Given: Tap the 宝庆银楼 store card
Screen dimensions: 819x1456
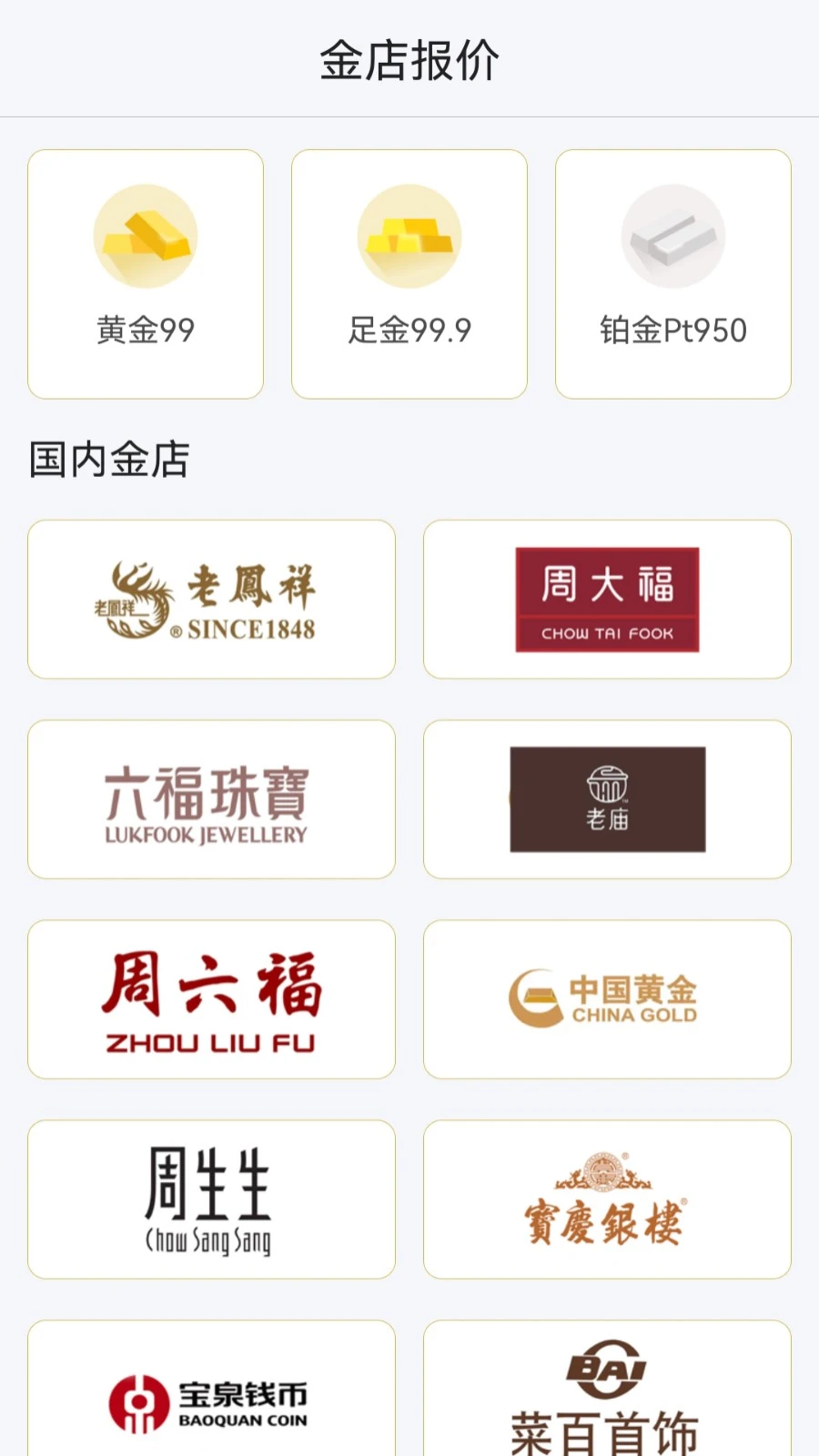Looking at the screenshot, I should [607, 1199].
